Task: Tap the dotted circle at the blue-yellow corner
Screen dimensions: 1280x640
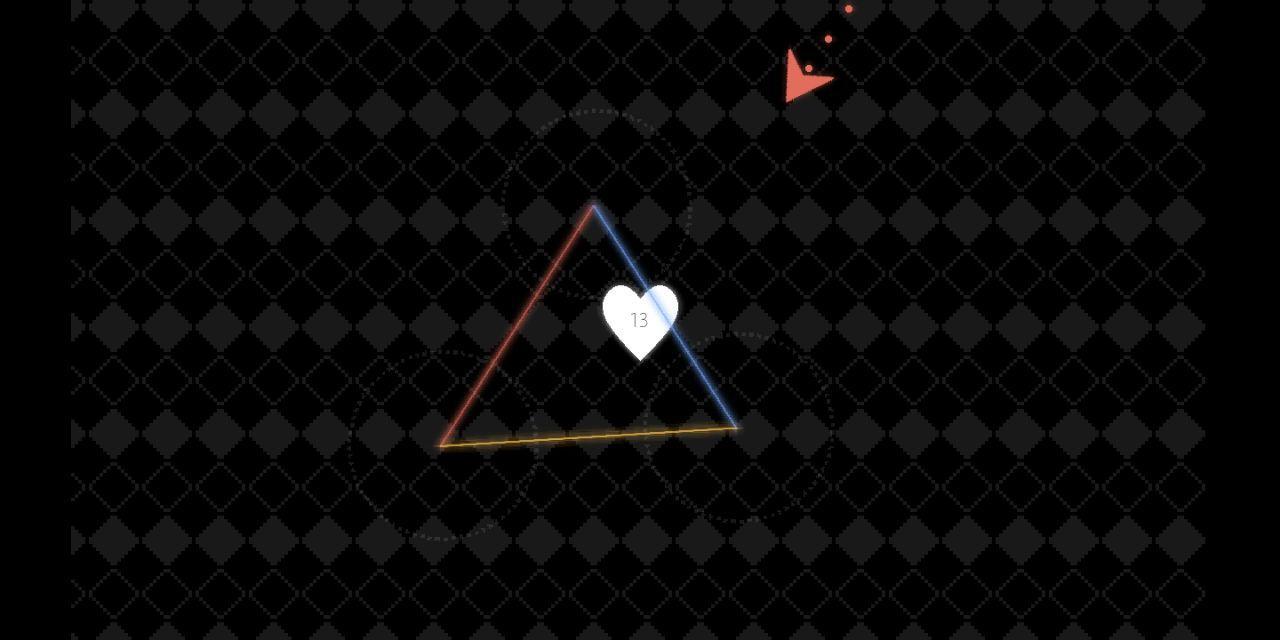Action: (x=739, y=427)
